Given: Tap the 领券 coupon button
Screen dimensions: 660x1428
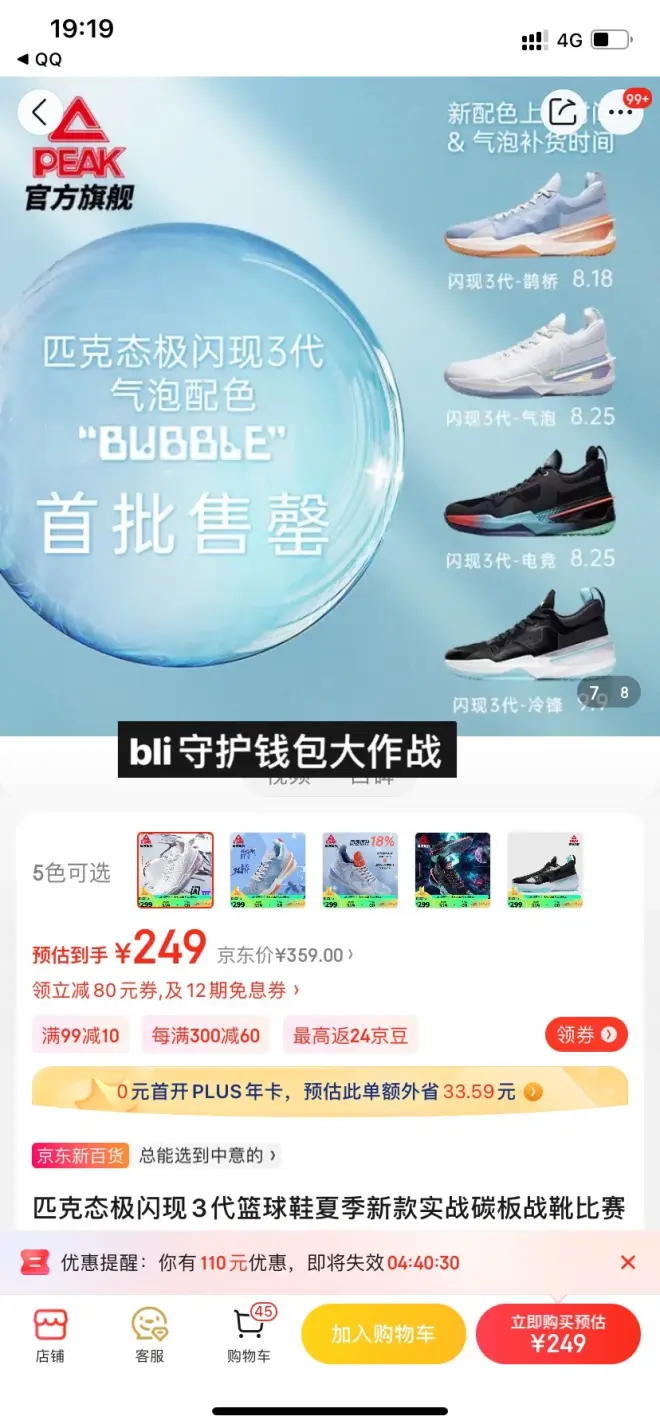Looking at the screenshot, I should (x=586, y=1035).
